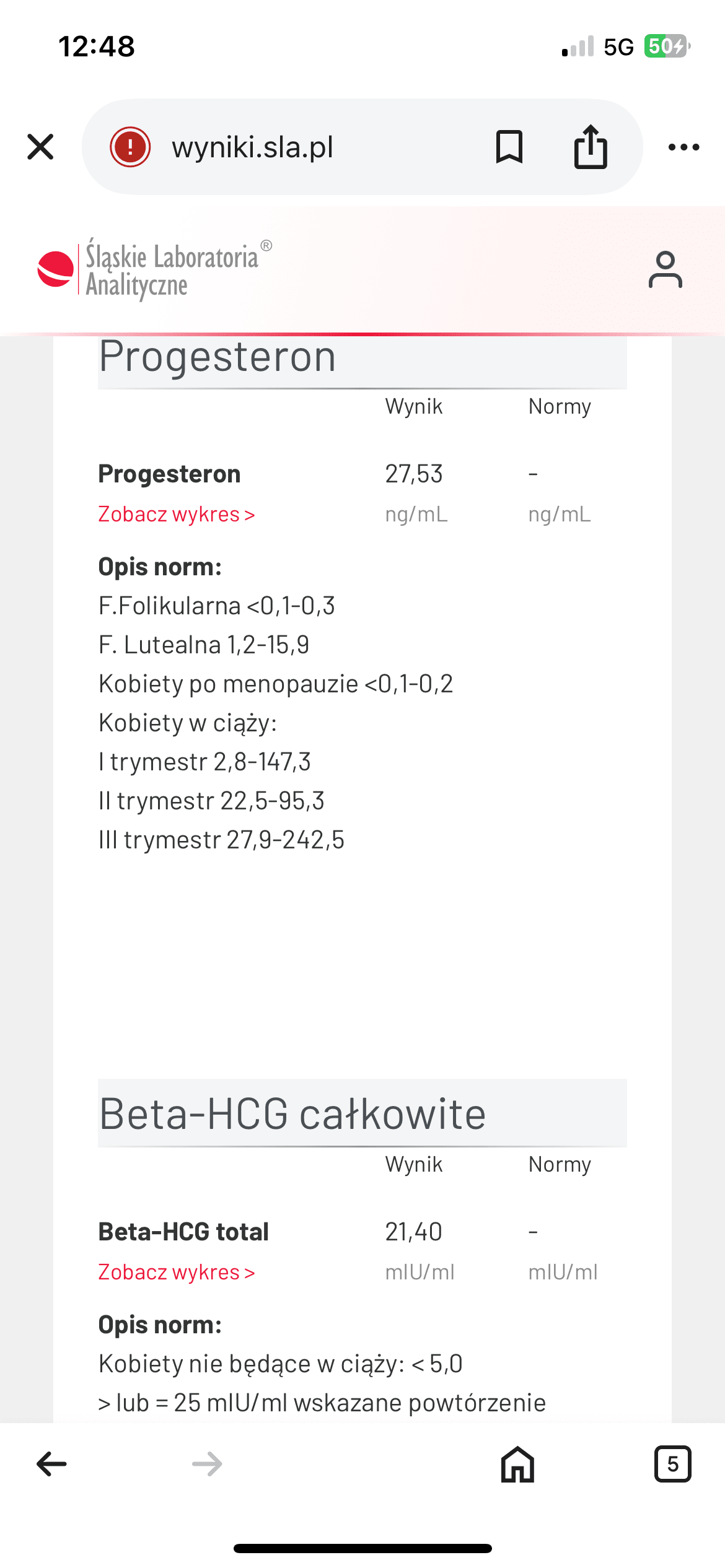Close the browser tab view

(x=41, y=147)
